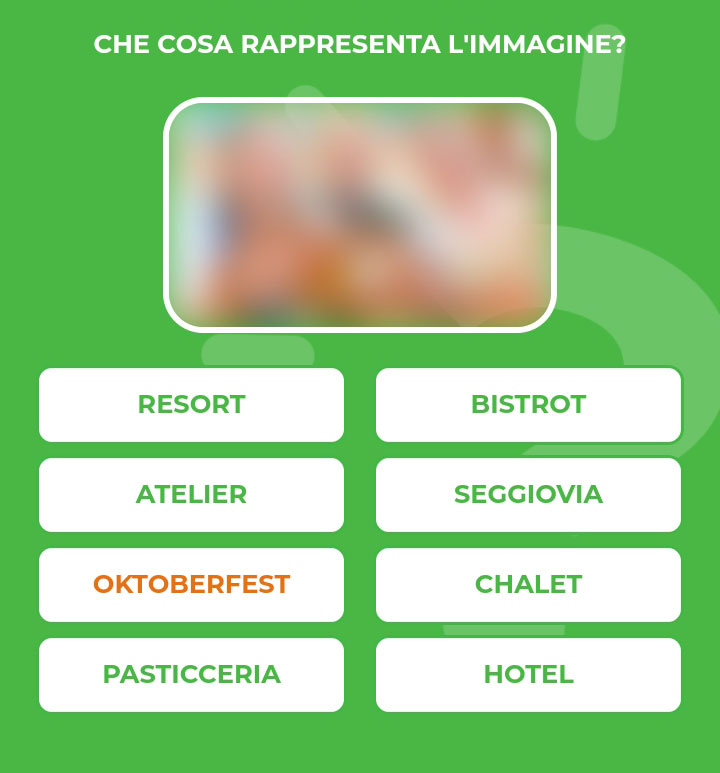The height and width of the screenshot is (773, 720).
Task: Select CHALET as your answer
Action: click(x=528, y=585)
